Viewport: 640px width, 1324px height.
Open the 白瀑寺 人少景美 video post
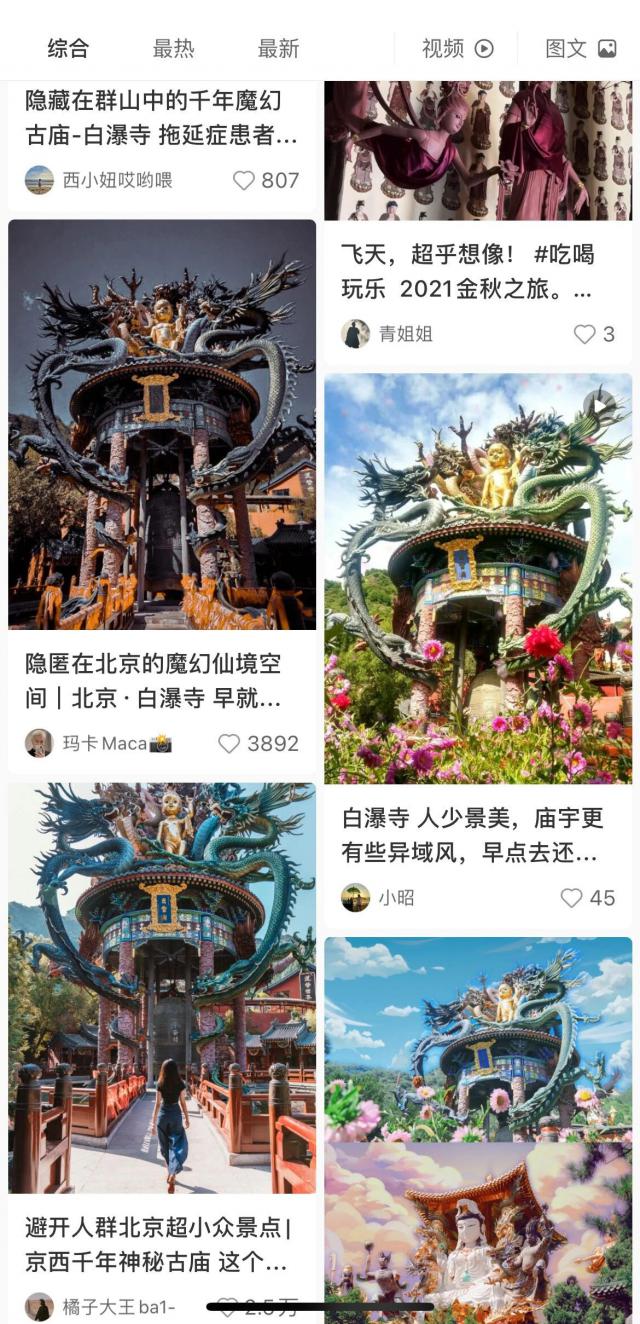478,578
